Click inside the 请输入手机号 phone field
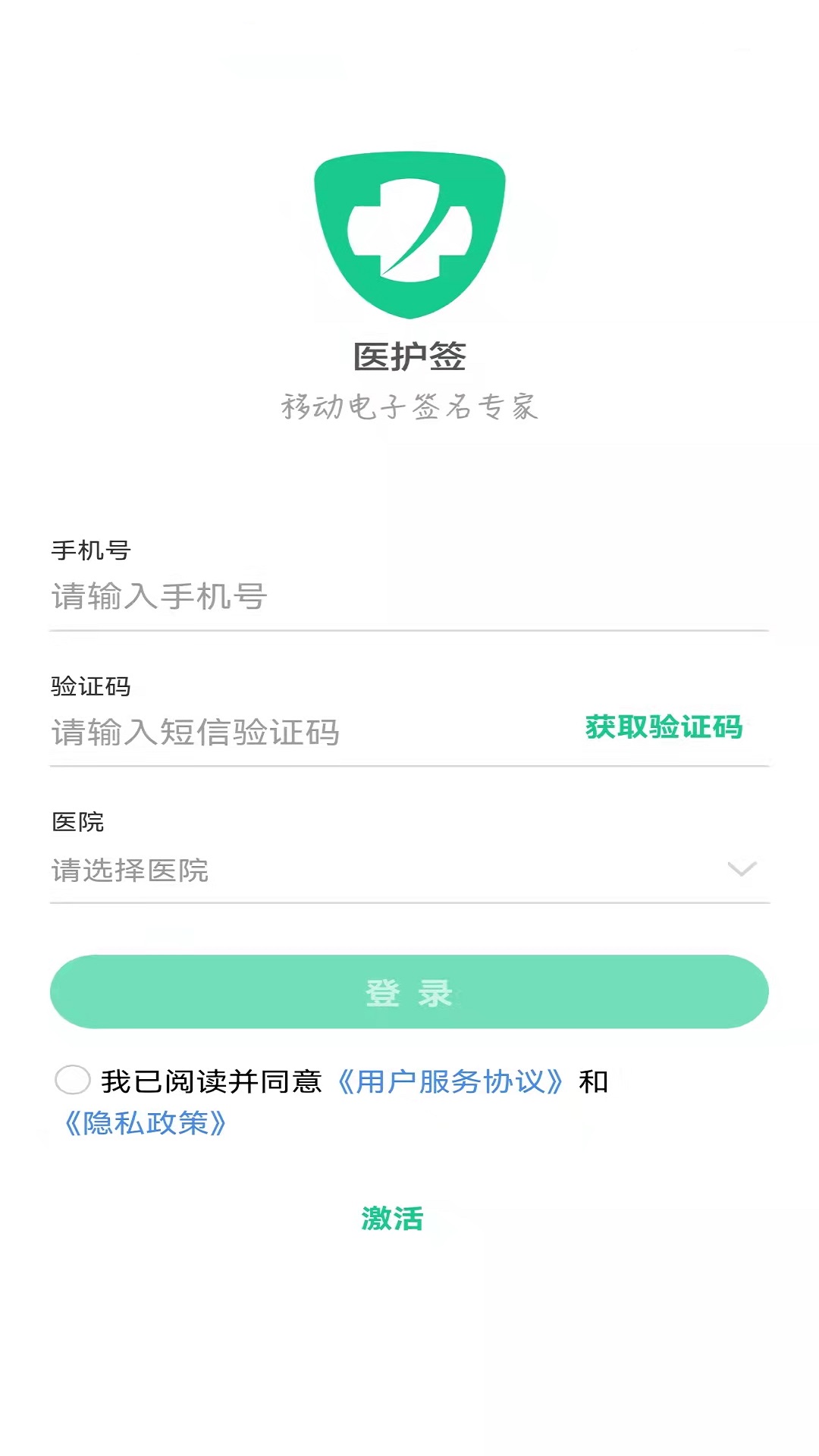 click(303, 598)
